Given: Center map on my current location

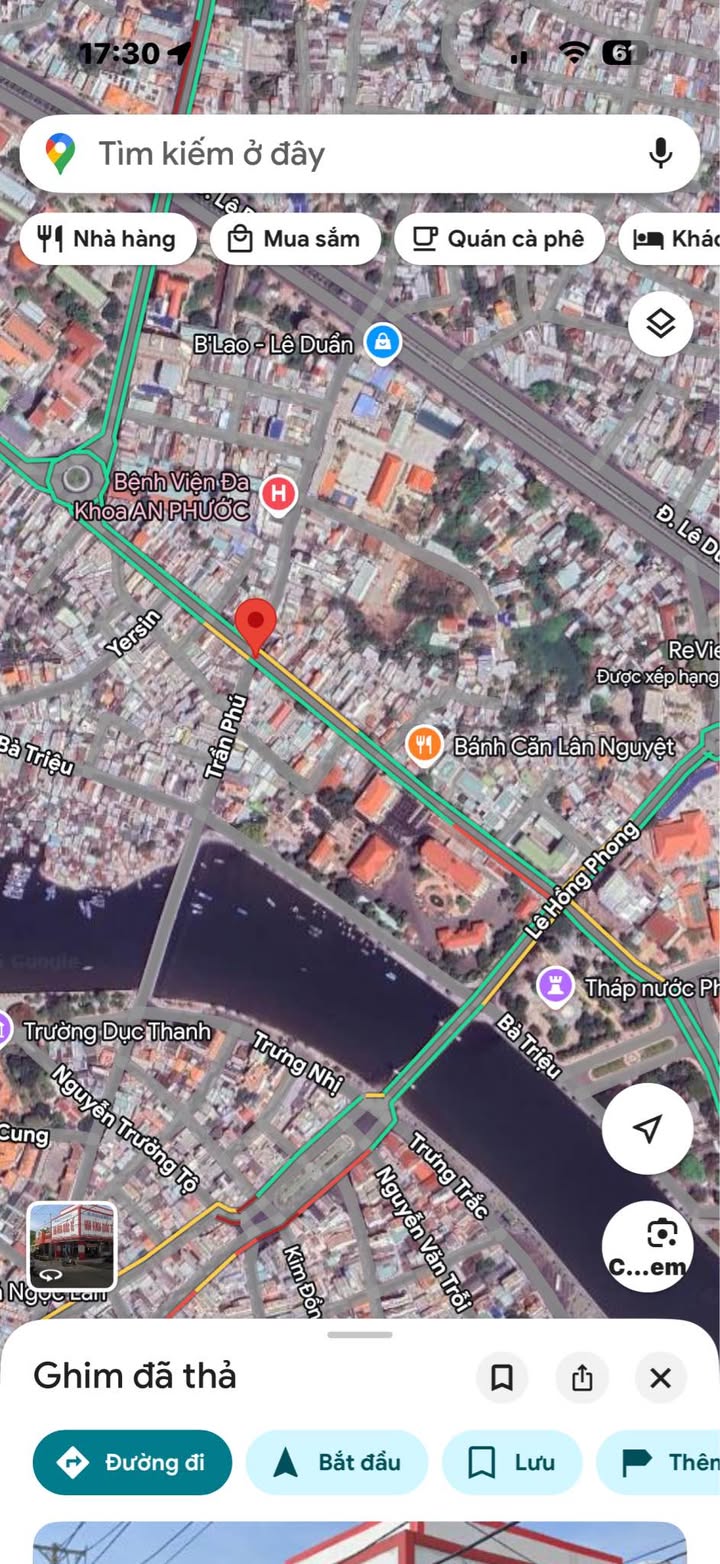Looking at the screenshot, I should (647, 1128).
